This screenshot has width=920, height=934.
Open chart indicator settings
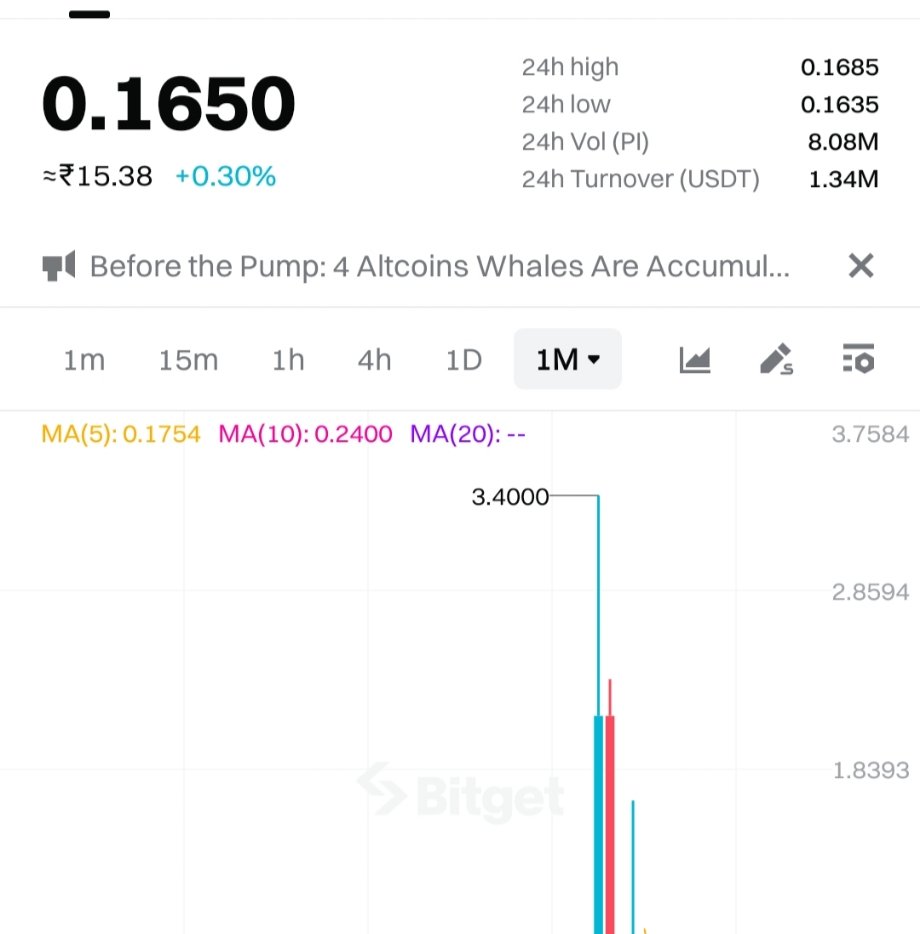(858, 359)
